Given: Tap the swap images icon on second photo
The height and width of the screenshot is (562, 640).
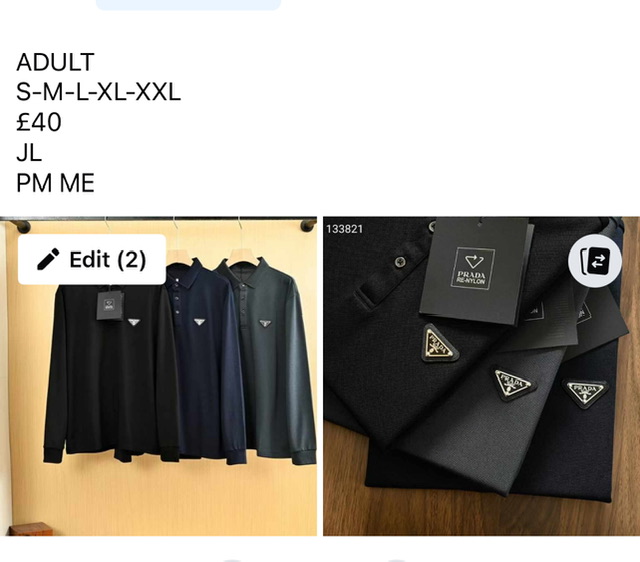Looking at the screenshot, I should pos(595,262).
